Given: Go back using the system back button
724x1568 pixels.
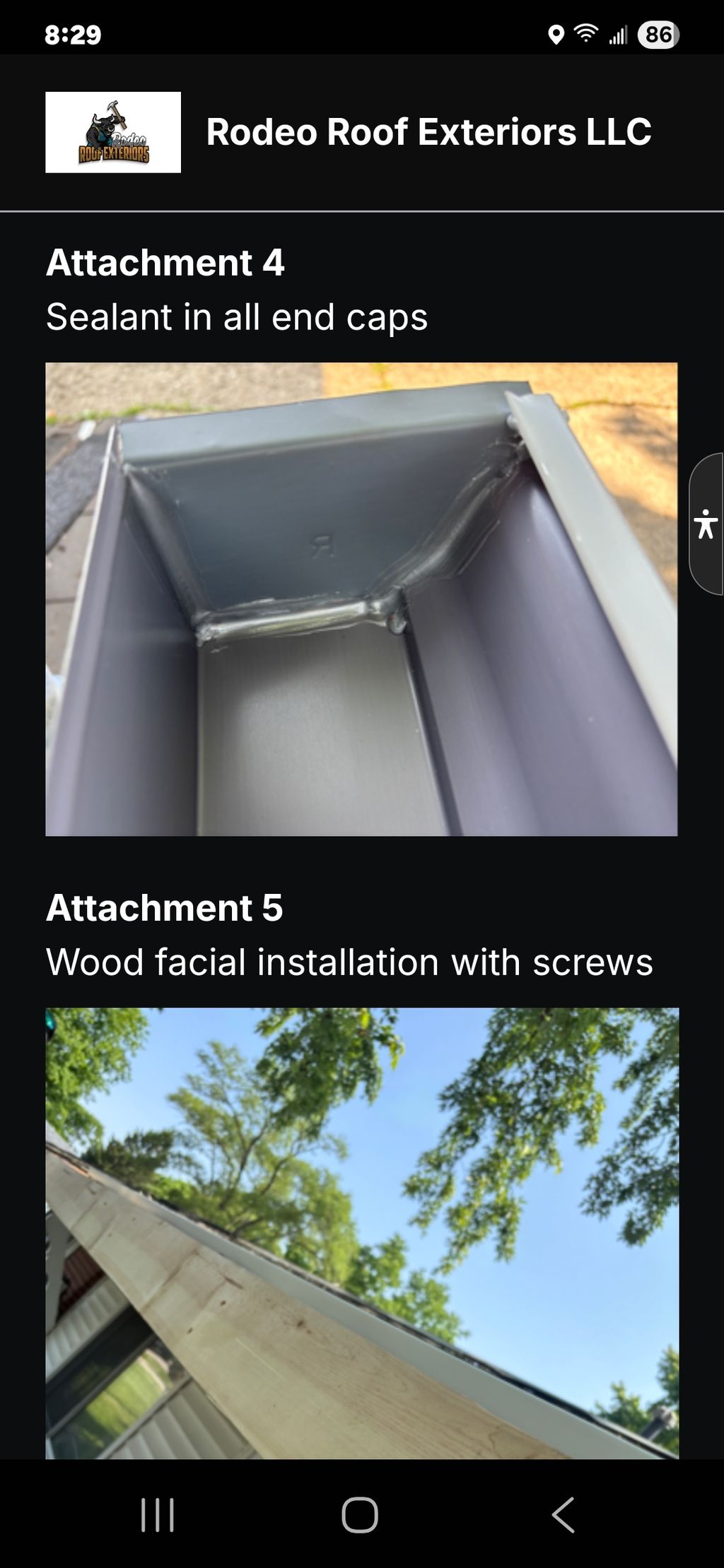Looking at the screenshot, I should pos(563,1514).
